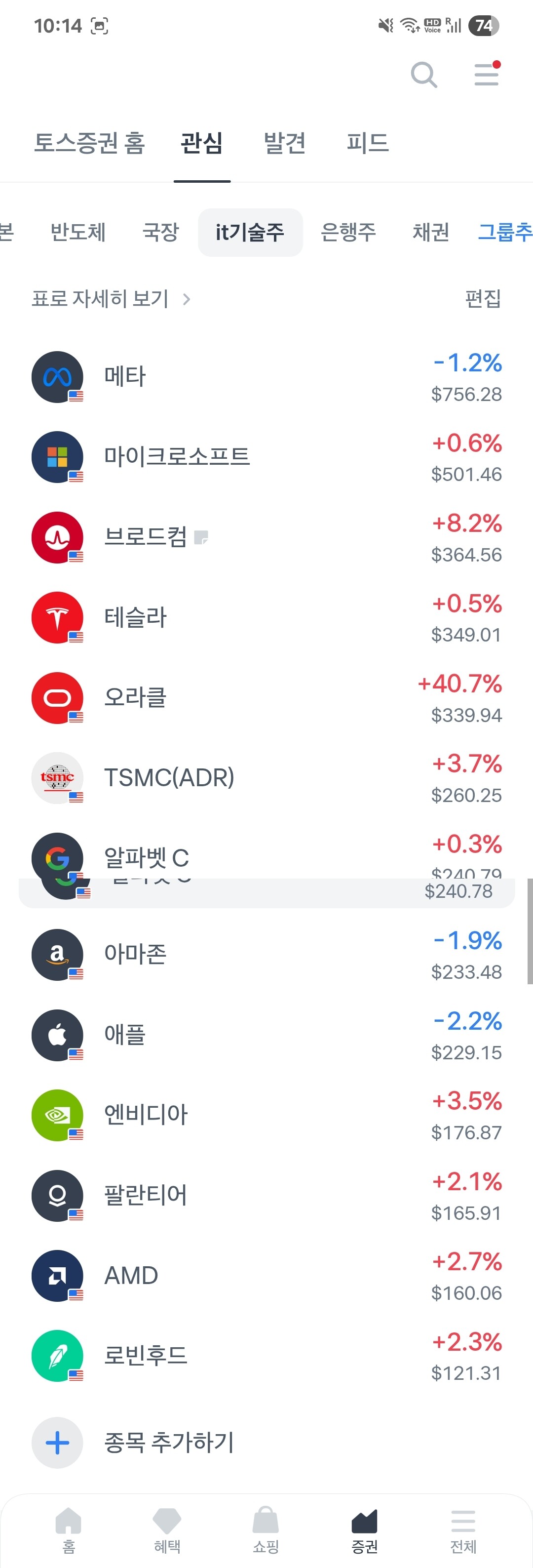This screenshot has height=1568, width=533.
Task: Select the 채권 watchlist group
Action: 431,232
